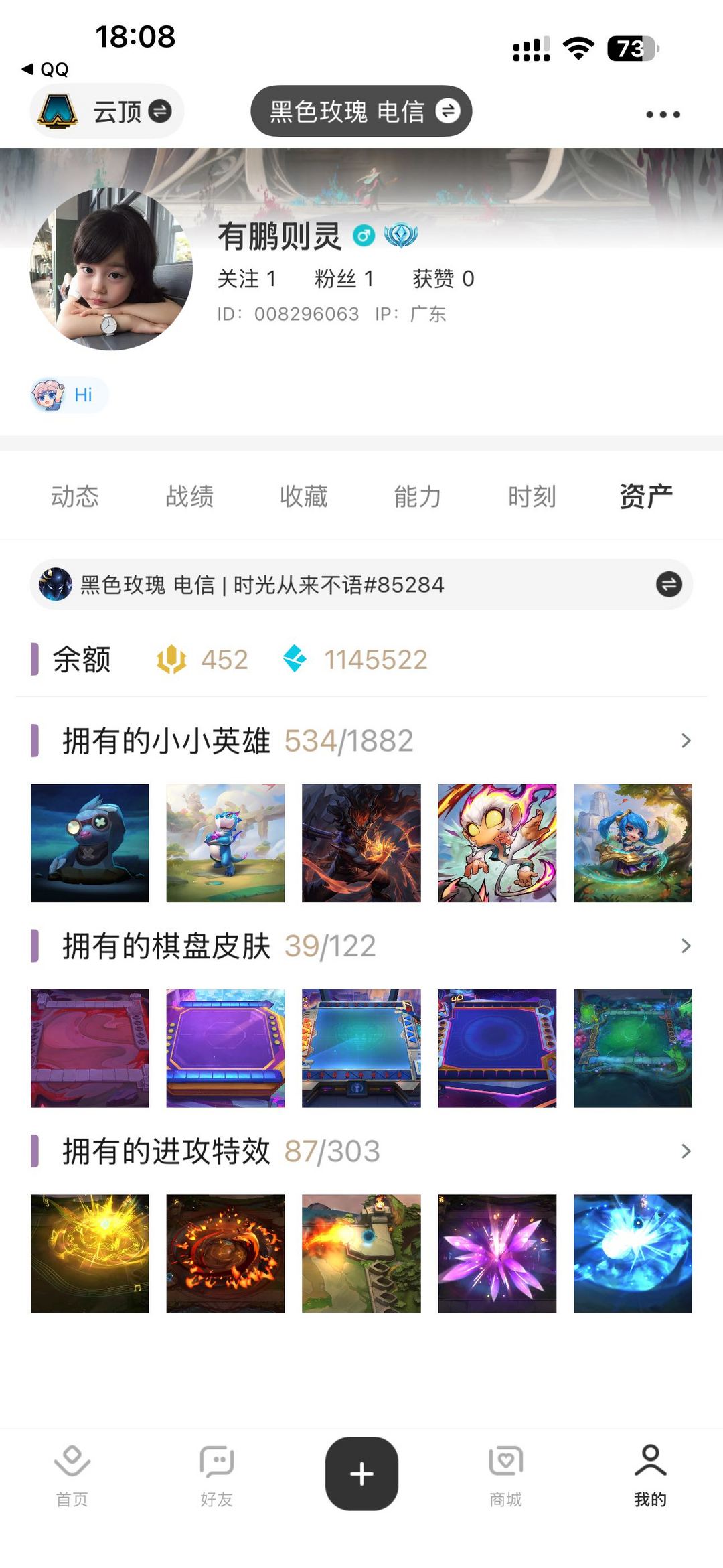Expand the 拥有的棋盘皮肤 list
Screen dimensions: 723x1568
coord(686,946)
